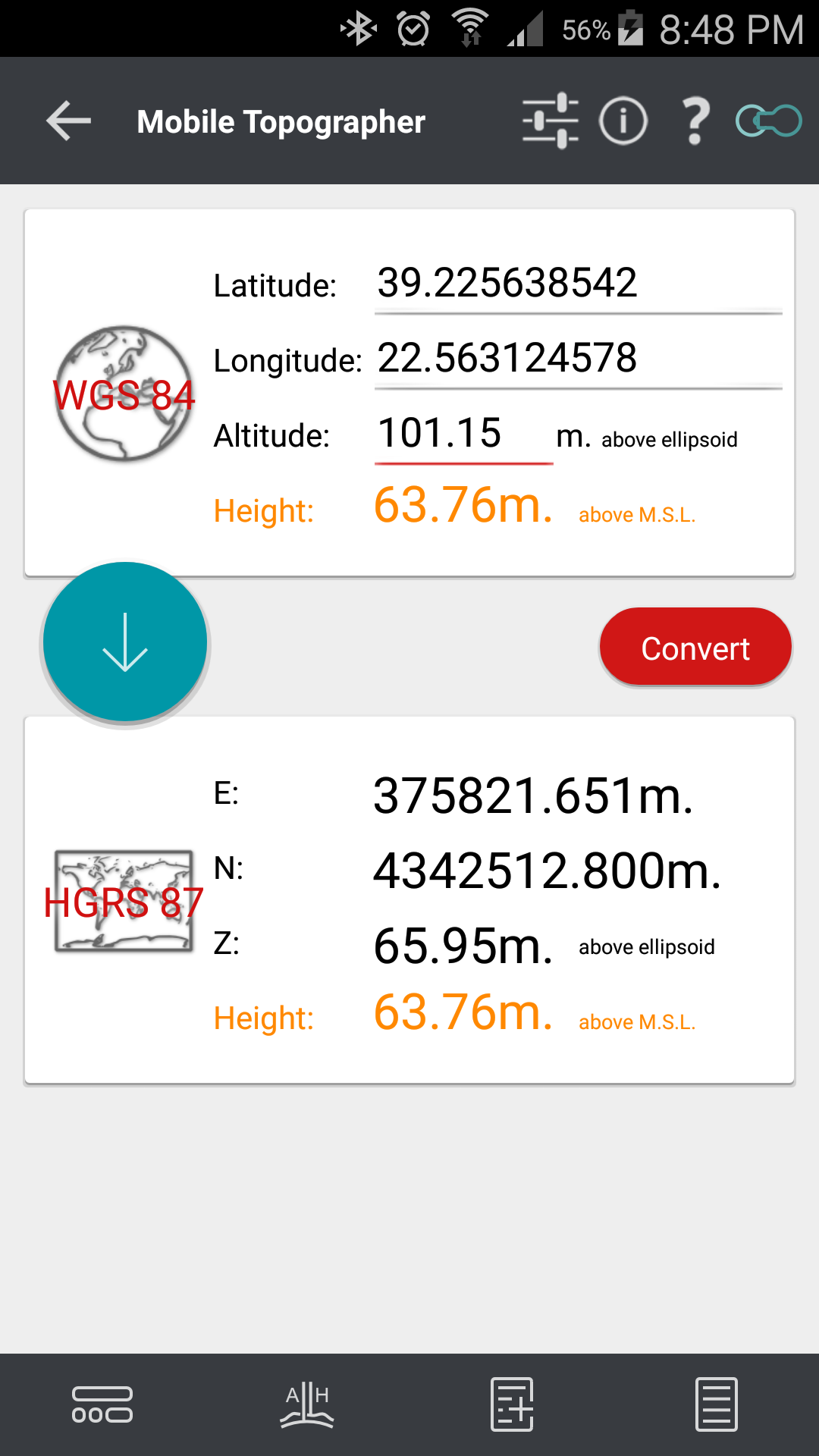Edit the Altitude field

click(x=463, y=435)
